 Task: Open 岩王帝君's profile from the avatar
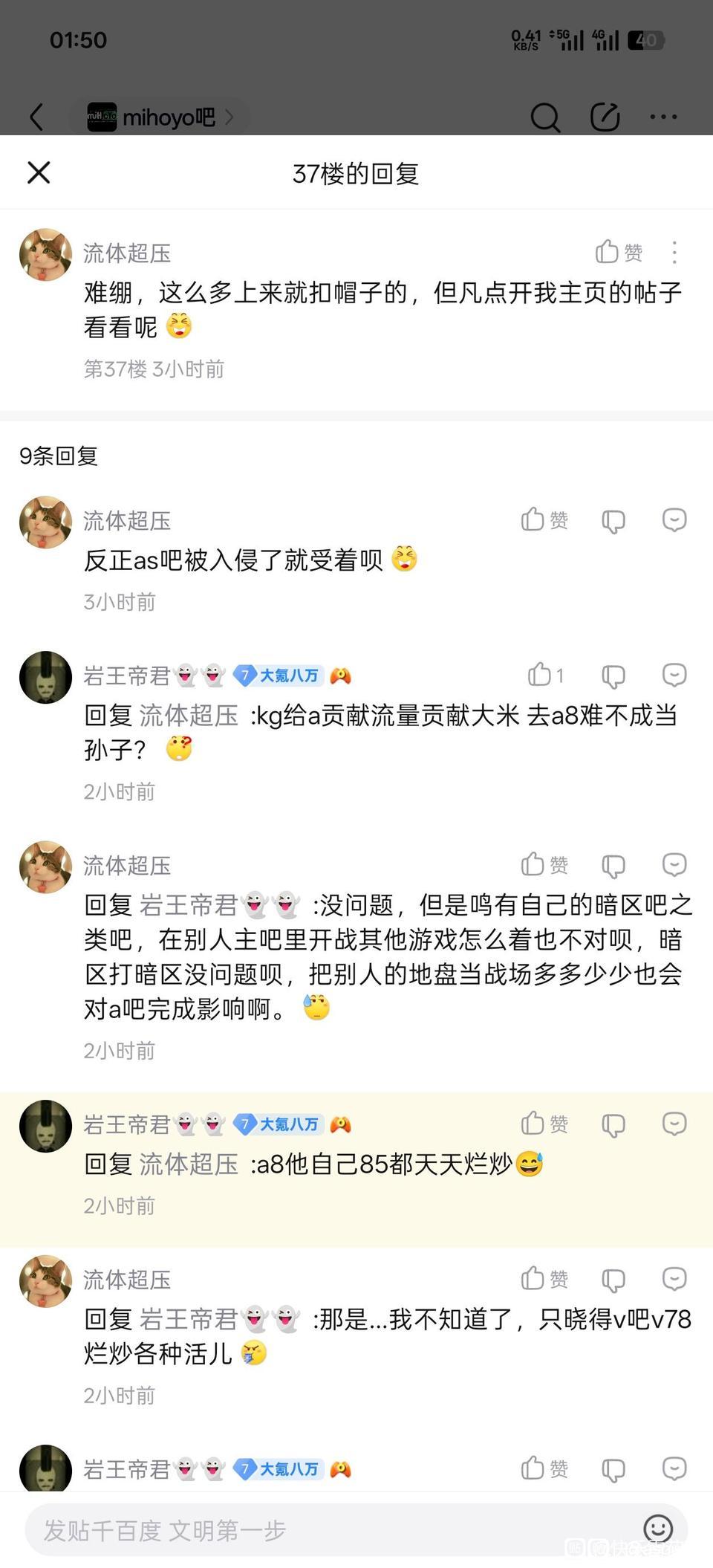coord(45,677)
